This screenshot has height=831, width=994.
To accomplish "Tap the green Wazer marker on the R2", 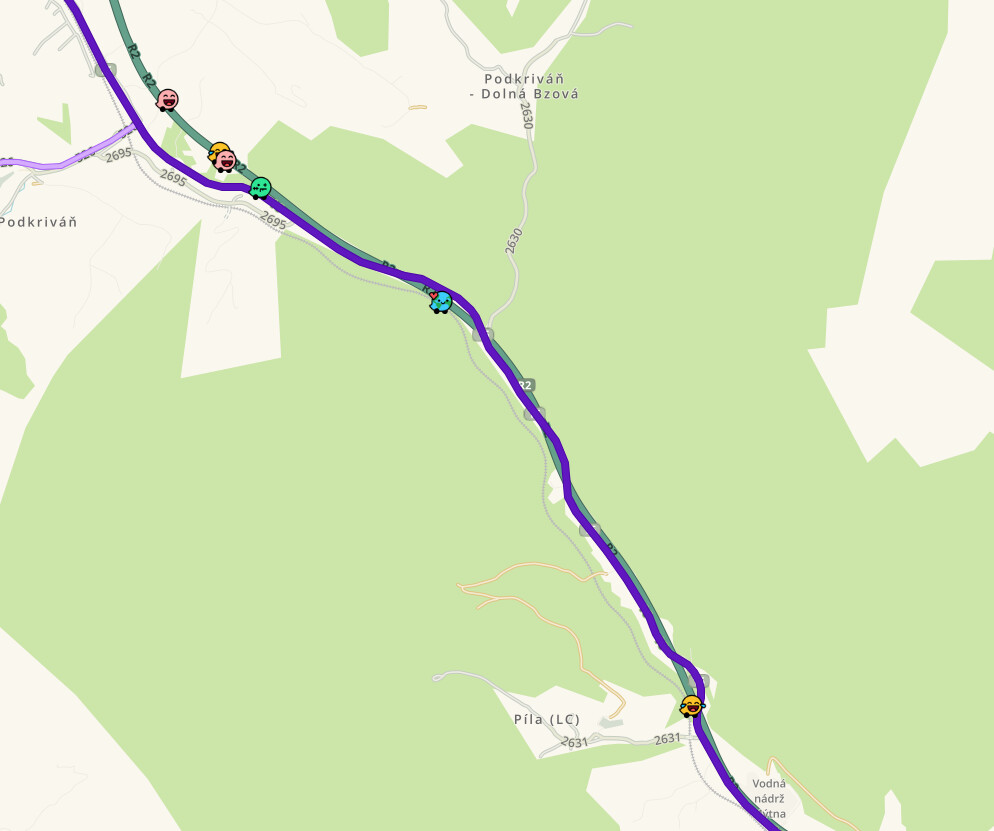I will pos(260,187).
